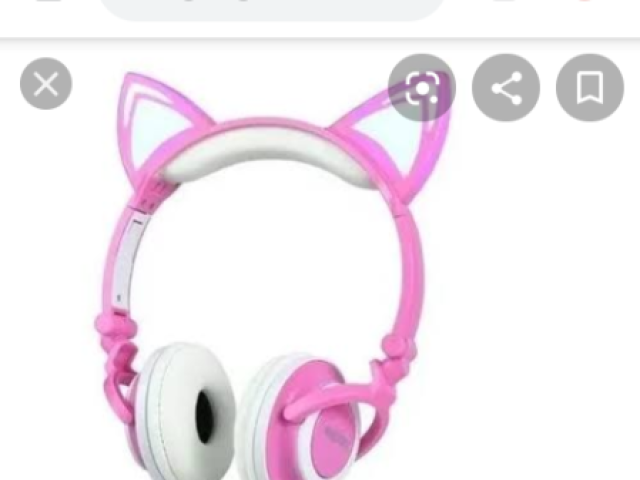Tap the search bar at top
Image resolution: width=640 pixels, height=480 pixels.
[272, 8]
